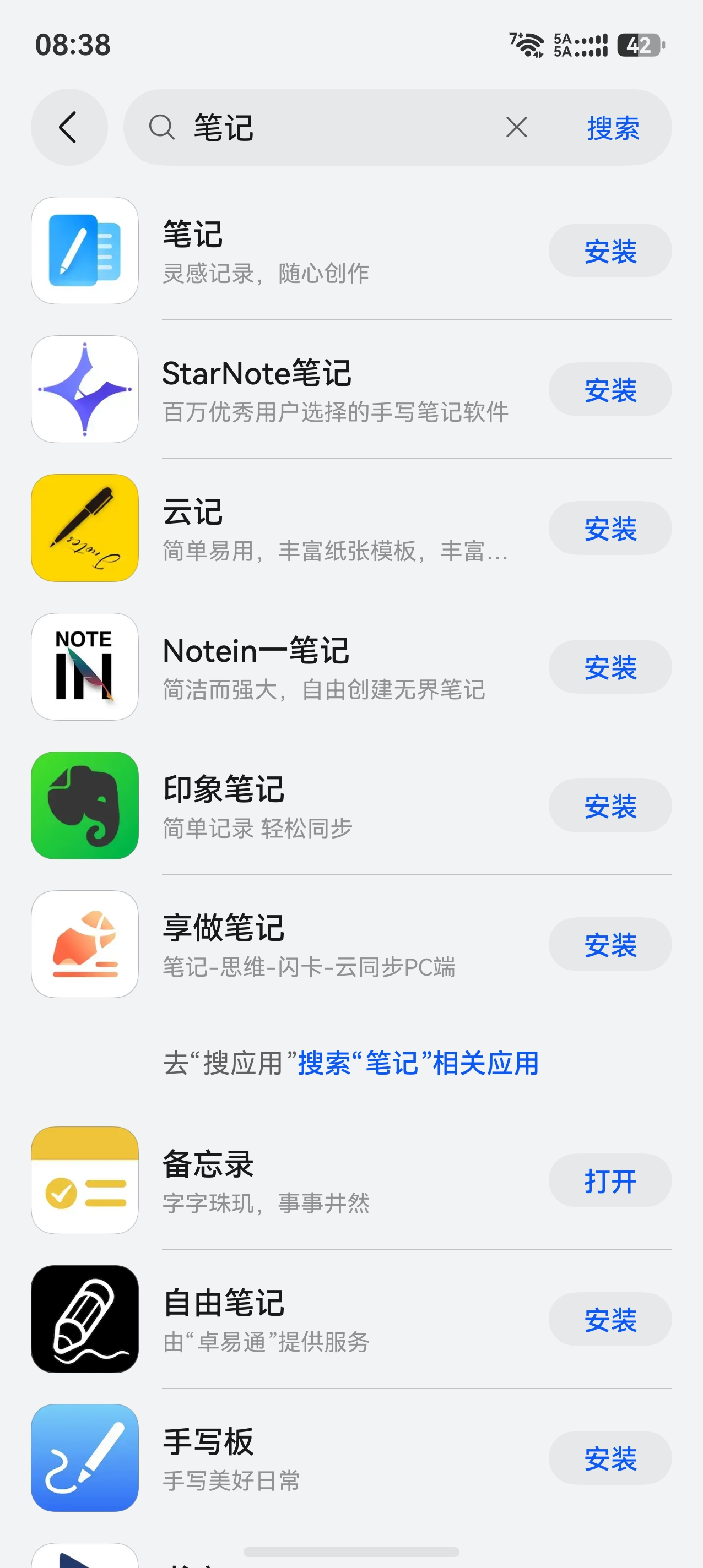The width and height of the screenshot is (703, 1568).
Task: Tap the 印象笔记 elephant icon
Action: point(84,805)
